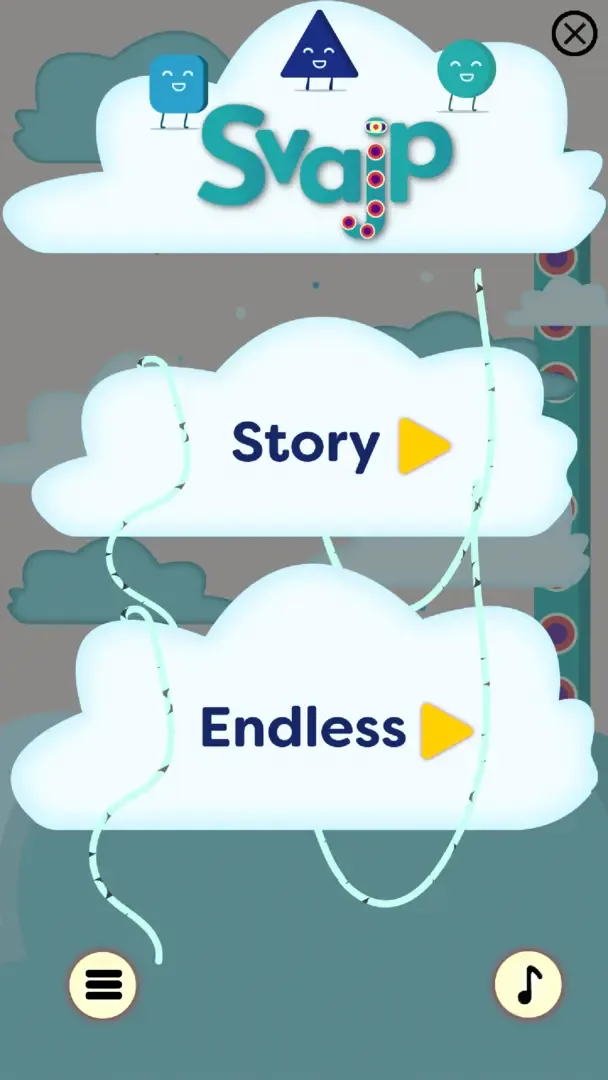This screenshot has height=1080, width=608.
Task: Toggle the music note button
Action: pyautogui.click(x=528, y=985)
